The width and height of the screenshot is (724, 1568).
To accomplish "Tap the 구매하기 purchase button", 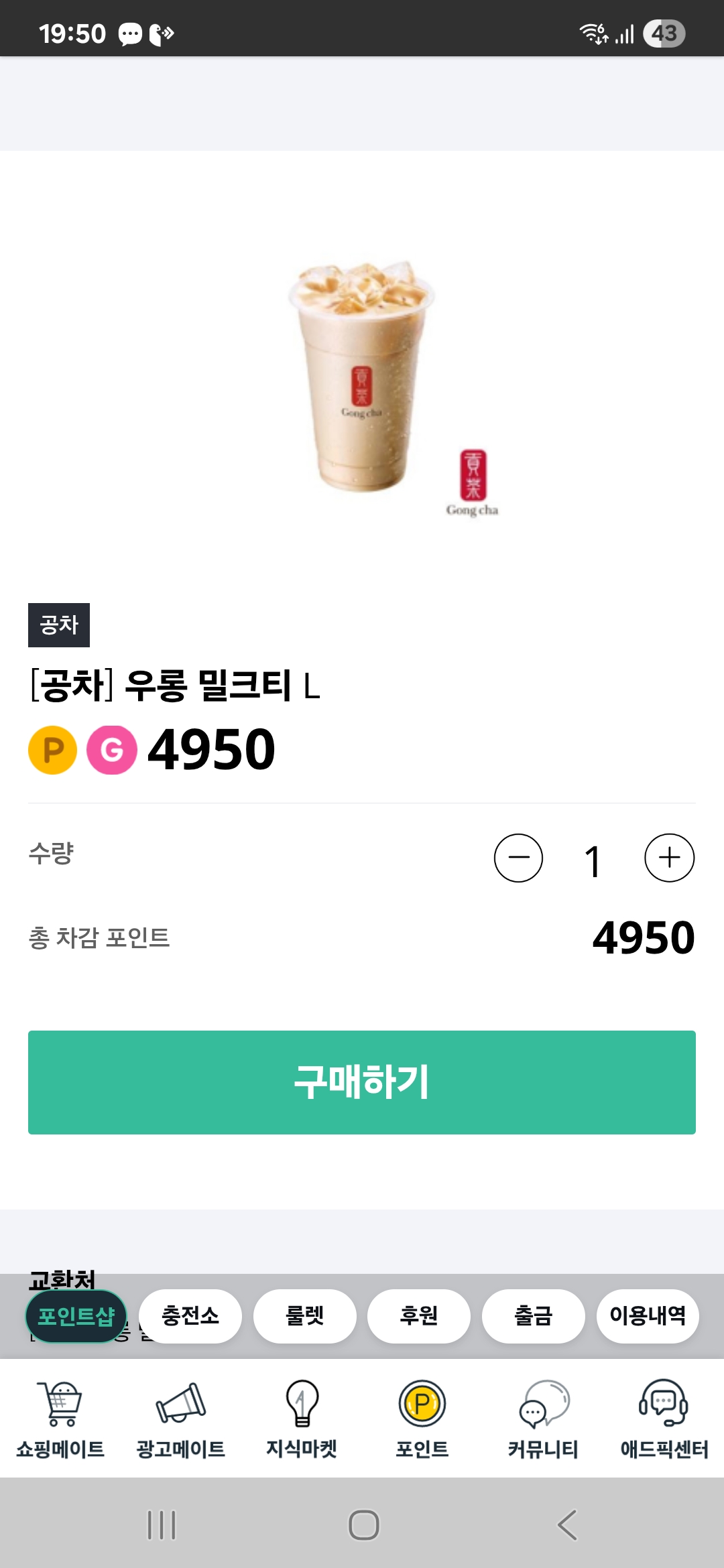I will tap(362, 1082).
